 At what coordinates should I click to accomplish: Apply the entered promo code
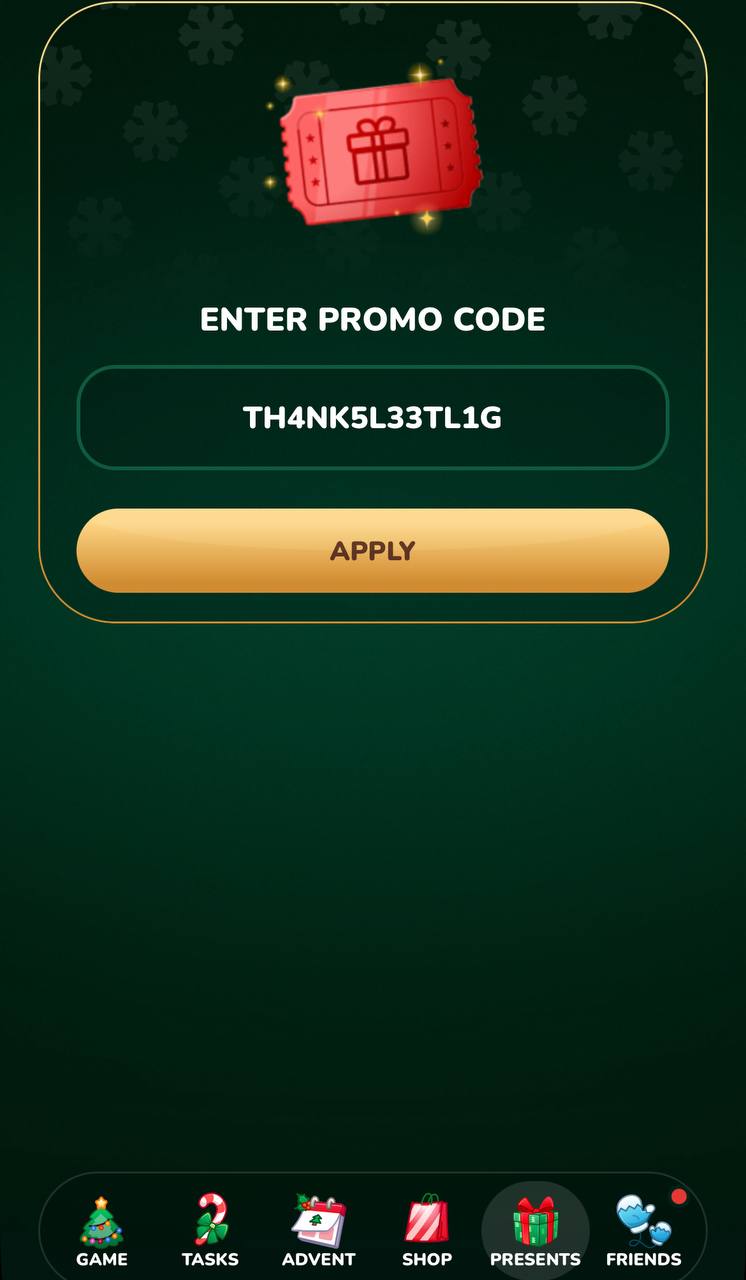coord(372,551)
